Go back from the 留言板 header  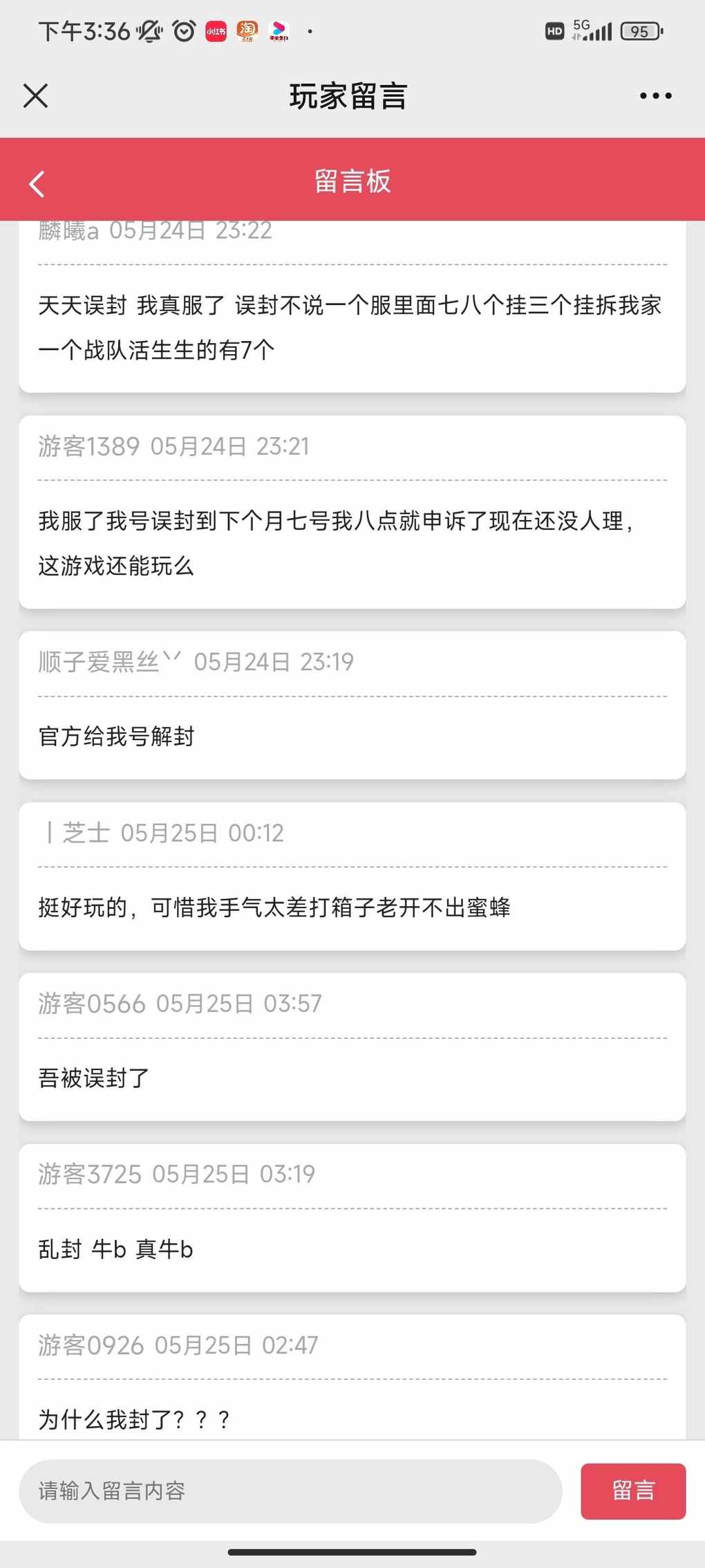pos(37,184)
